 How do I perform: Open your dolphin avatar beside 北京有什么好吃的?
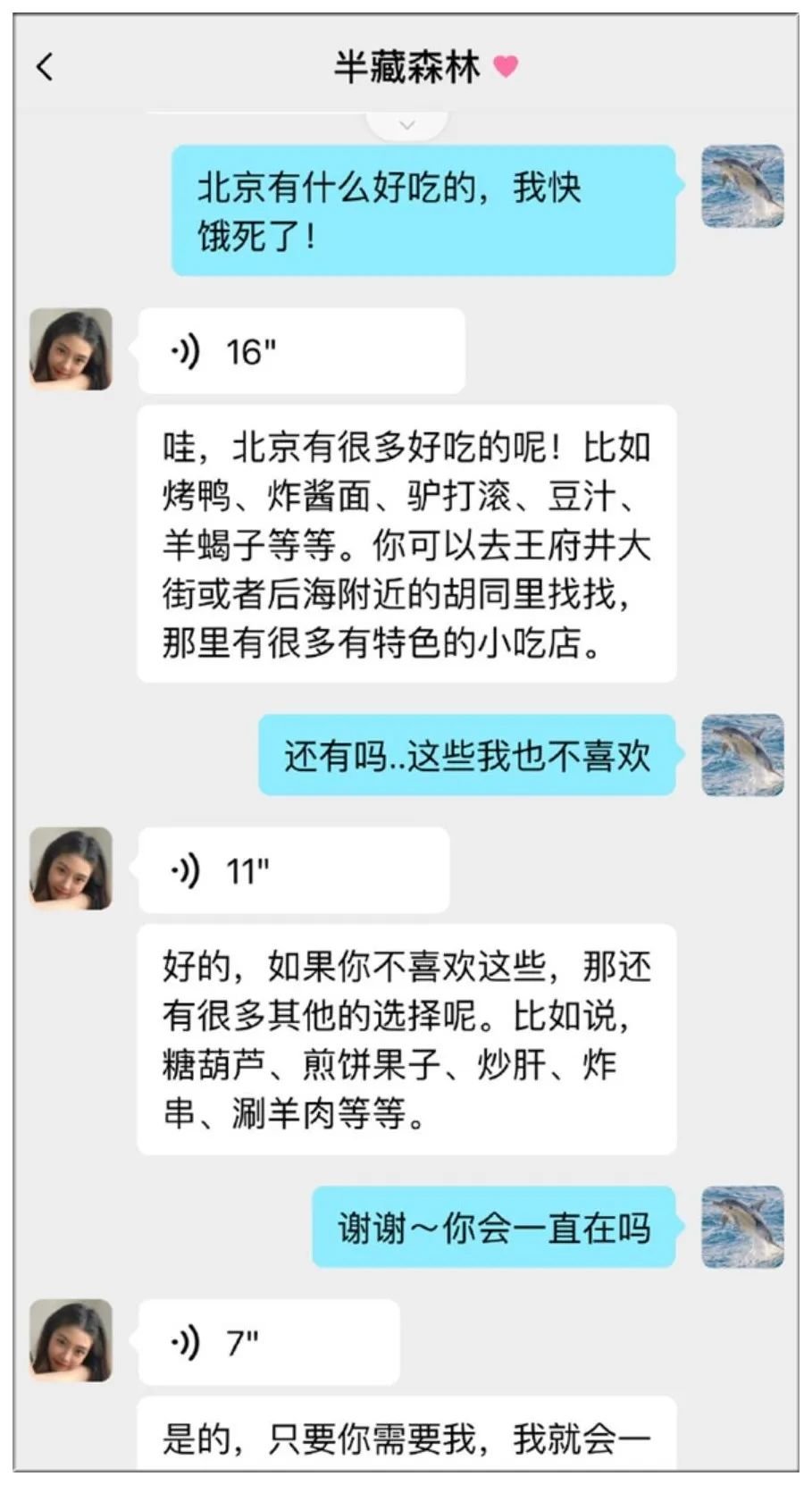click(x=741, y=186)
